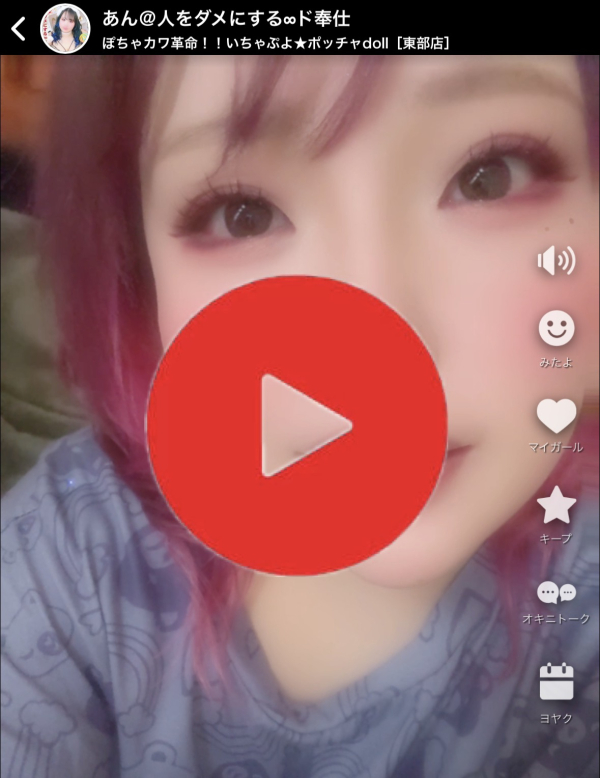
Task: Play the video with the red button
Action: tap(297, 426)
